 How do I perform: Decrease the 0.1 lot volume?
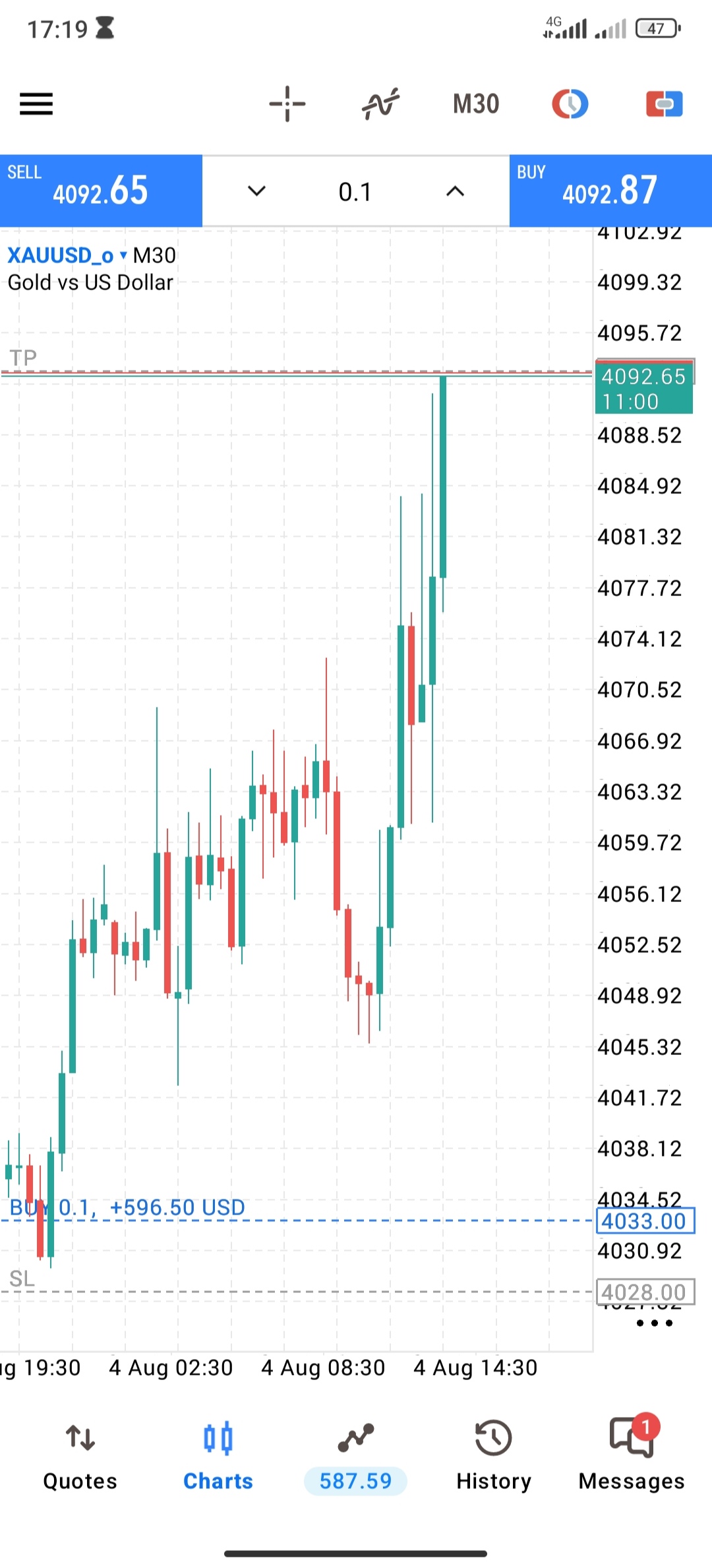click(256, 192)
